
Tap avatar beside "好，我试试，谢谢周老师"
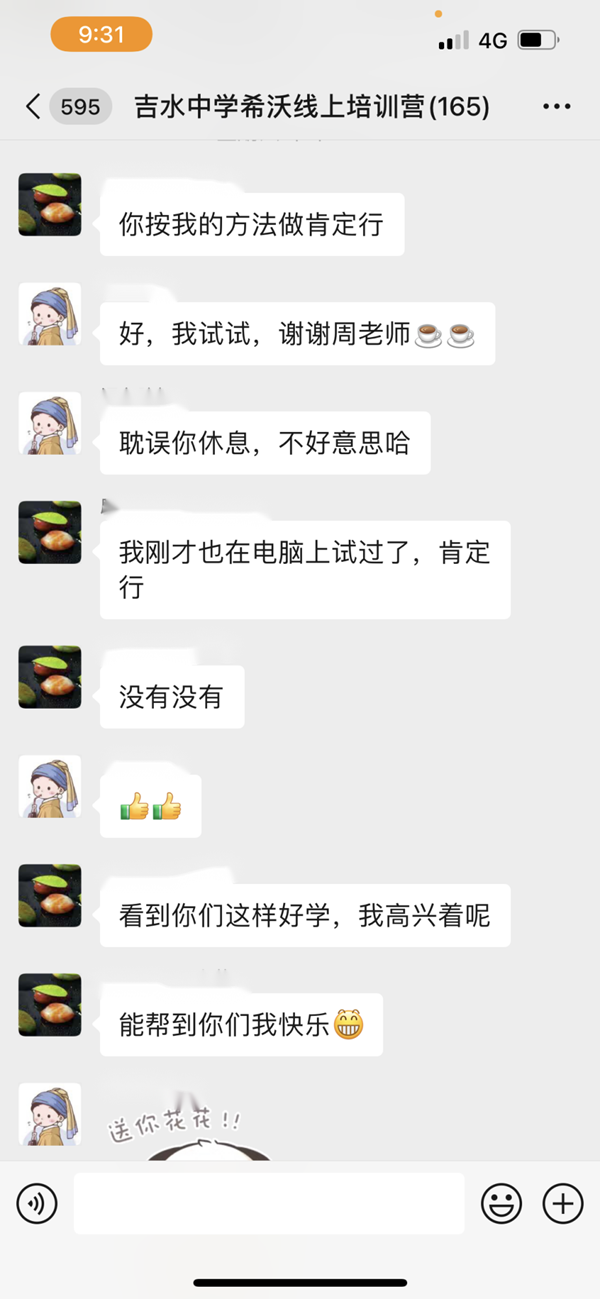pyautogui.click(x=50, y=314)
